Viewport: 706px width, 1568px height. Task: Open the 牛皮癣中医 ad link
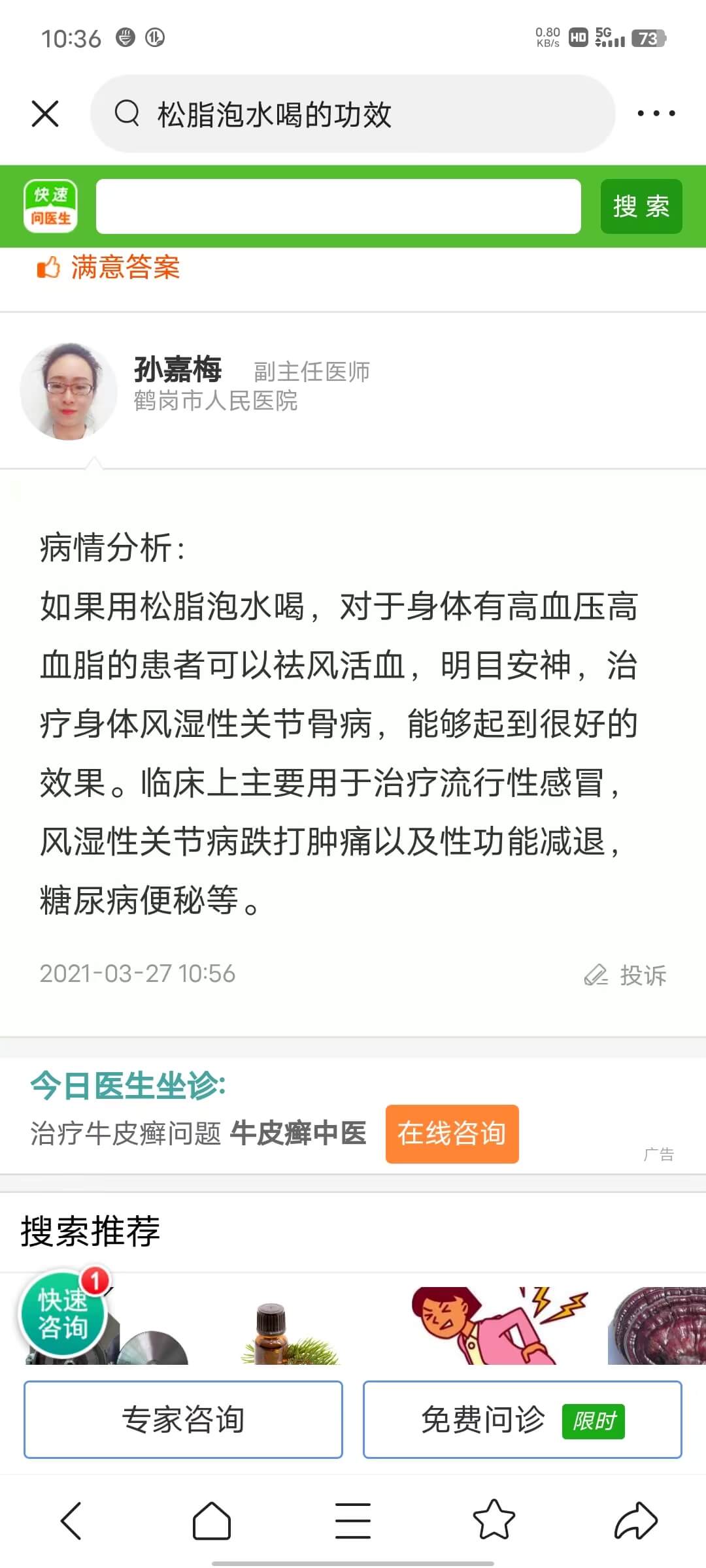click(298, 1134)
